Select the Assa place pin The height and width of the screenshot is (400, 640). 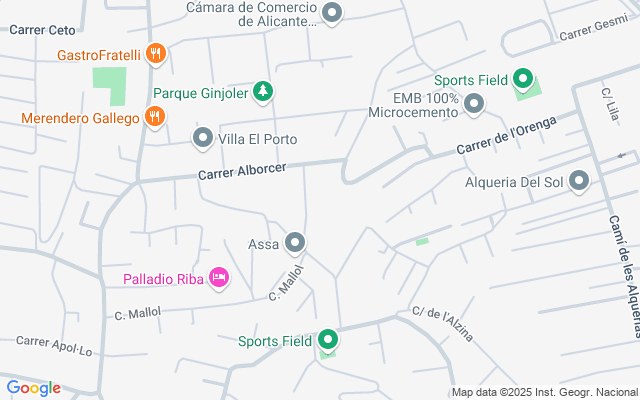(x=295, y=242)
